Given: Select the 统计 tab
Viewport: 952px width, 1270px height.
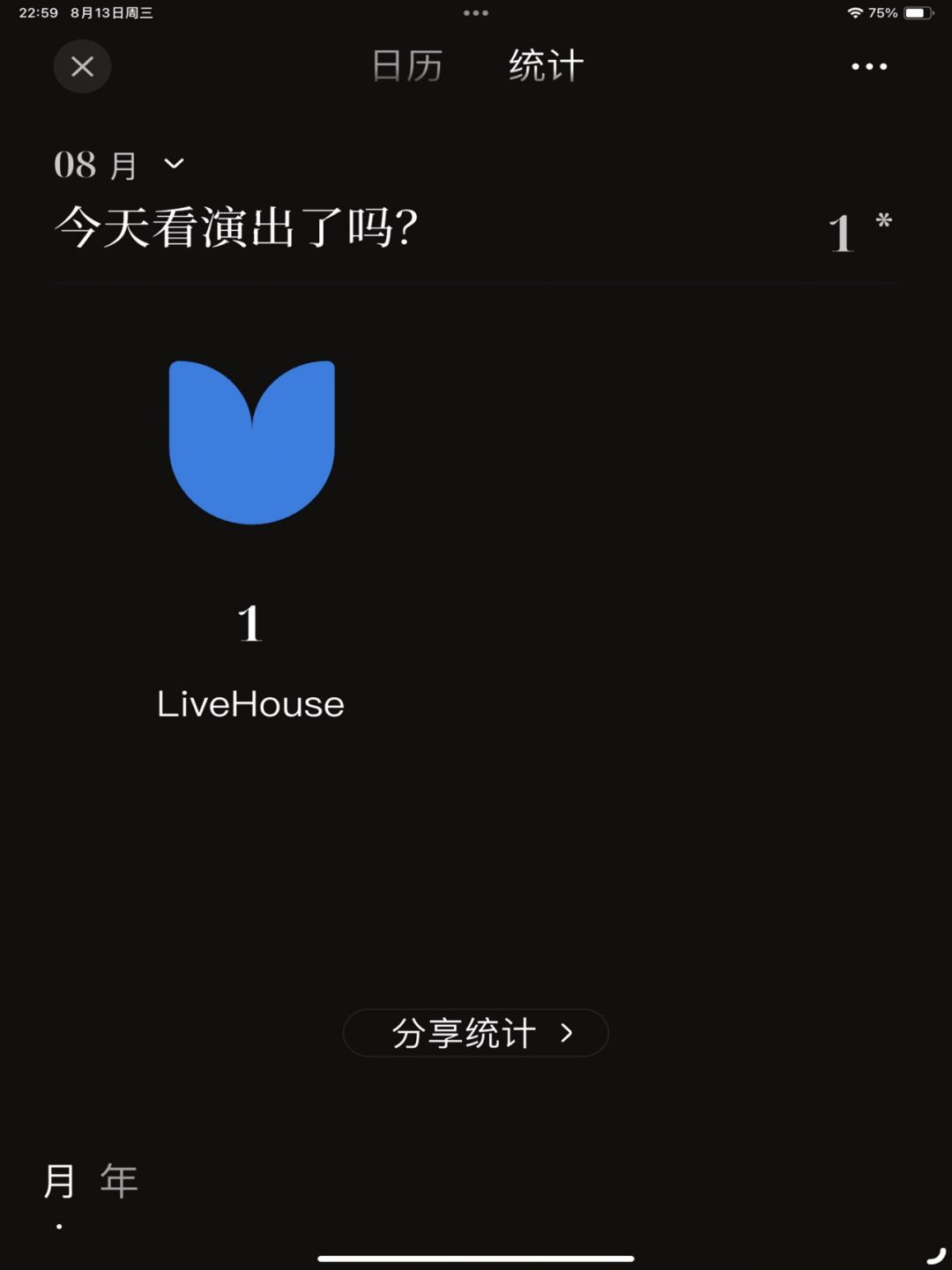Looking at the screenshot, I should point(546,66).
